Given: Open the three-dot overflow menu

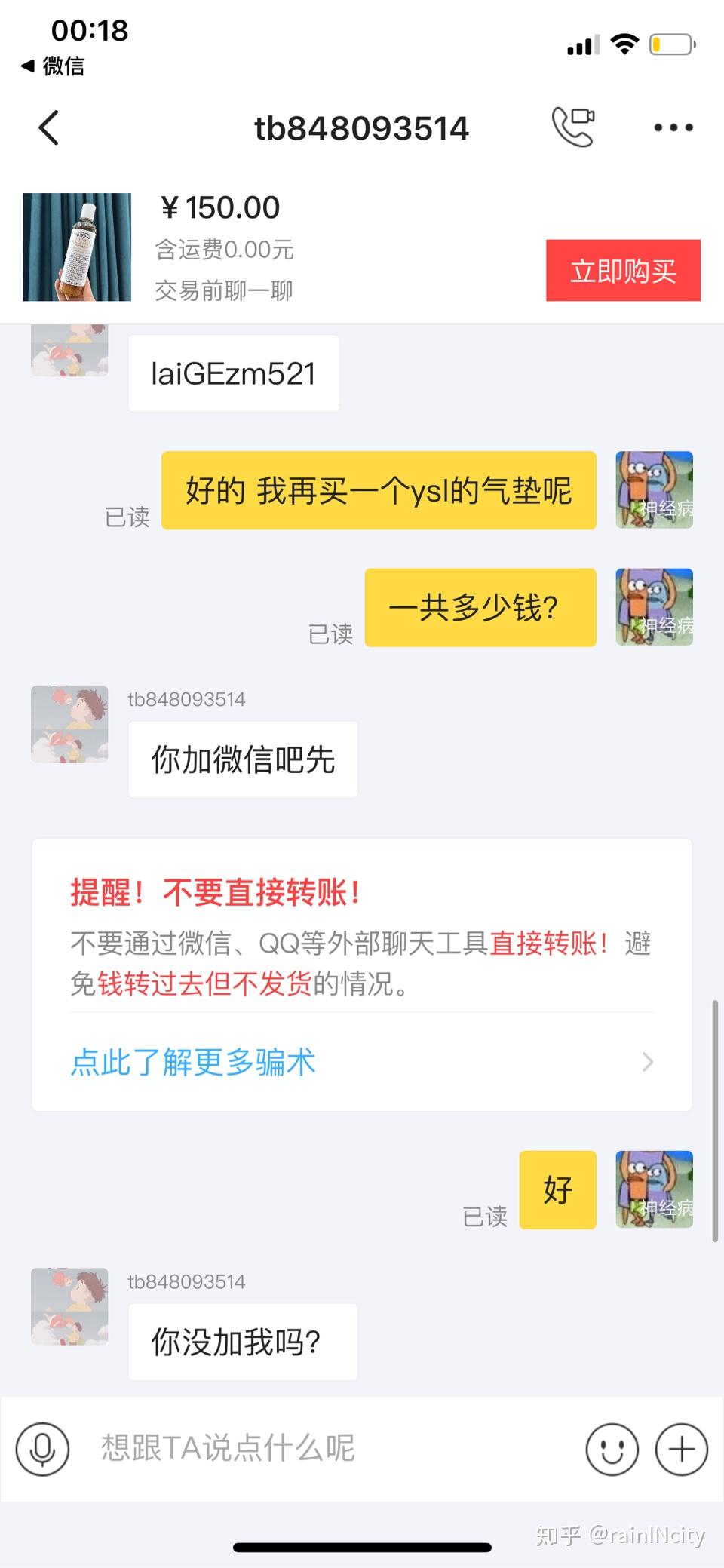Looking at the screenshot, I should 673,127.
